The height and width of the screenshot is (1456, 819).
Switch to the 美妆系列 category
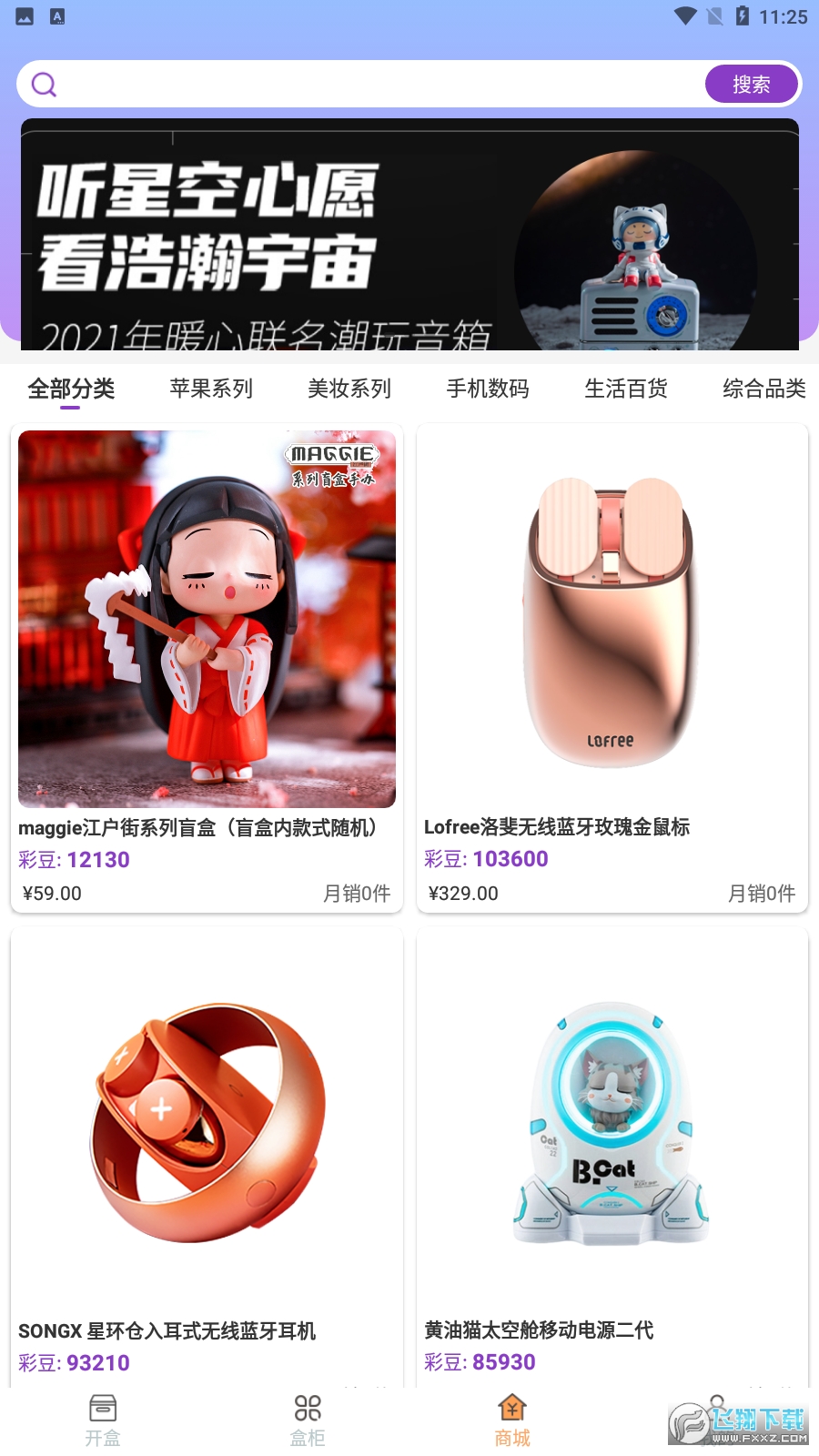(x=349, y=389)
